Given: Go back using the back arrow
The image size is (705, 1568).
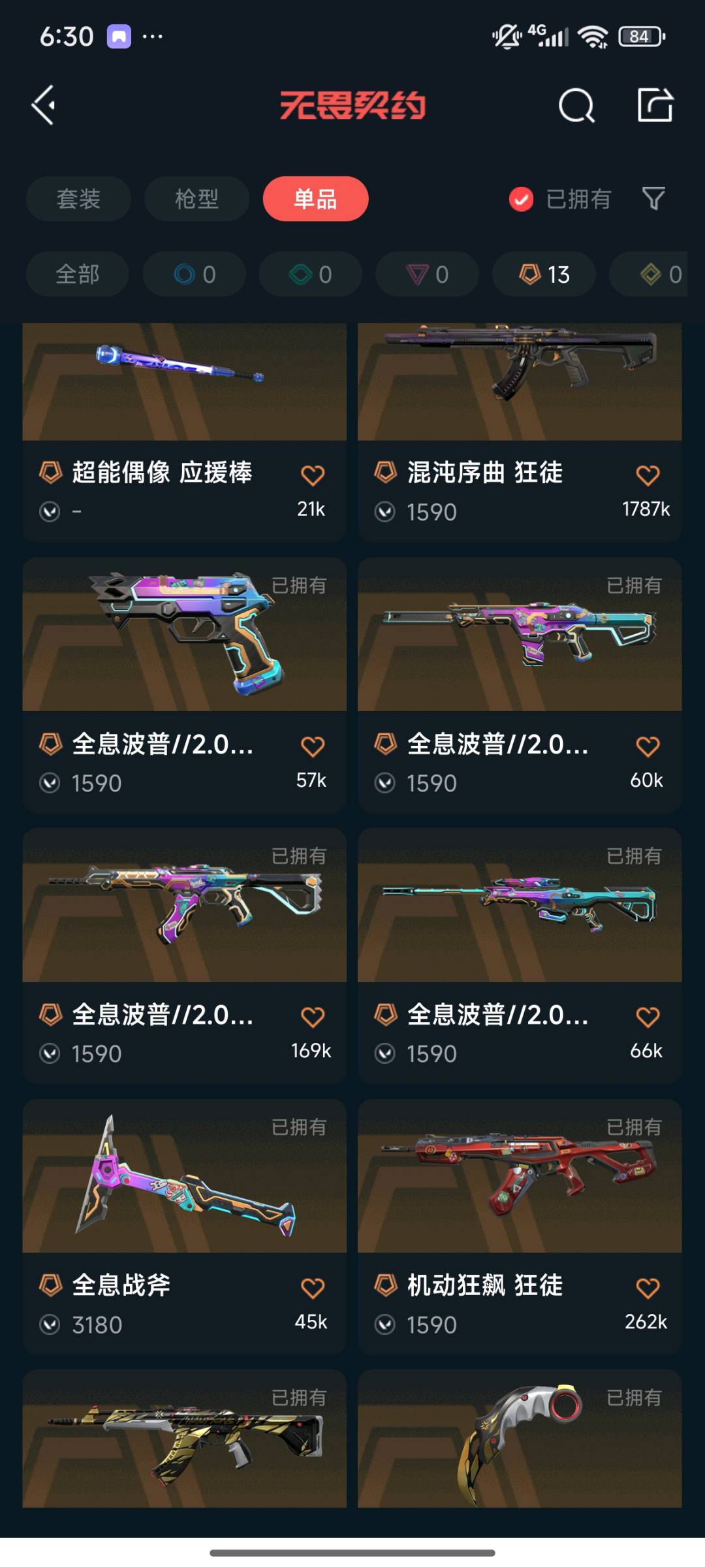Looking at the screenshot, I should pyautogui.click(x=44, y=105).
